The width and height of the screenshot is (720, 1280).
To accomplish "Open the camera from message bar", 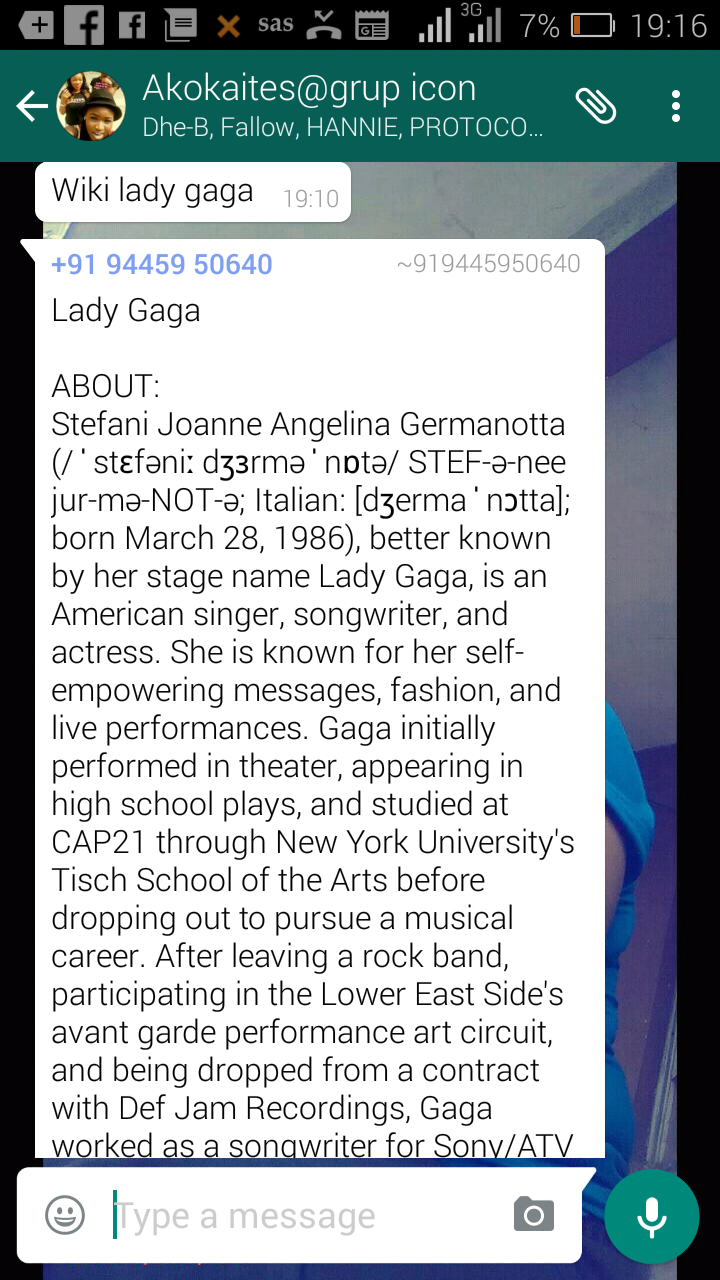I will 534,1216.
